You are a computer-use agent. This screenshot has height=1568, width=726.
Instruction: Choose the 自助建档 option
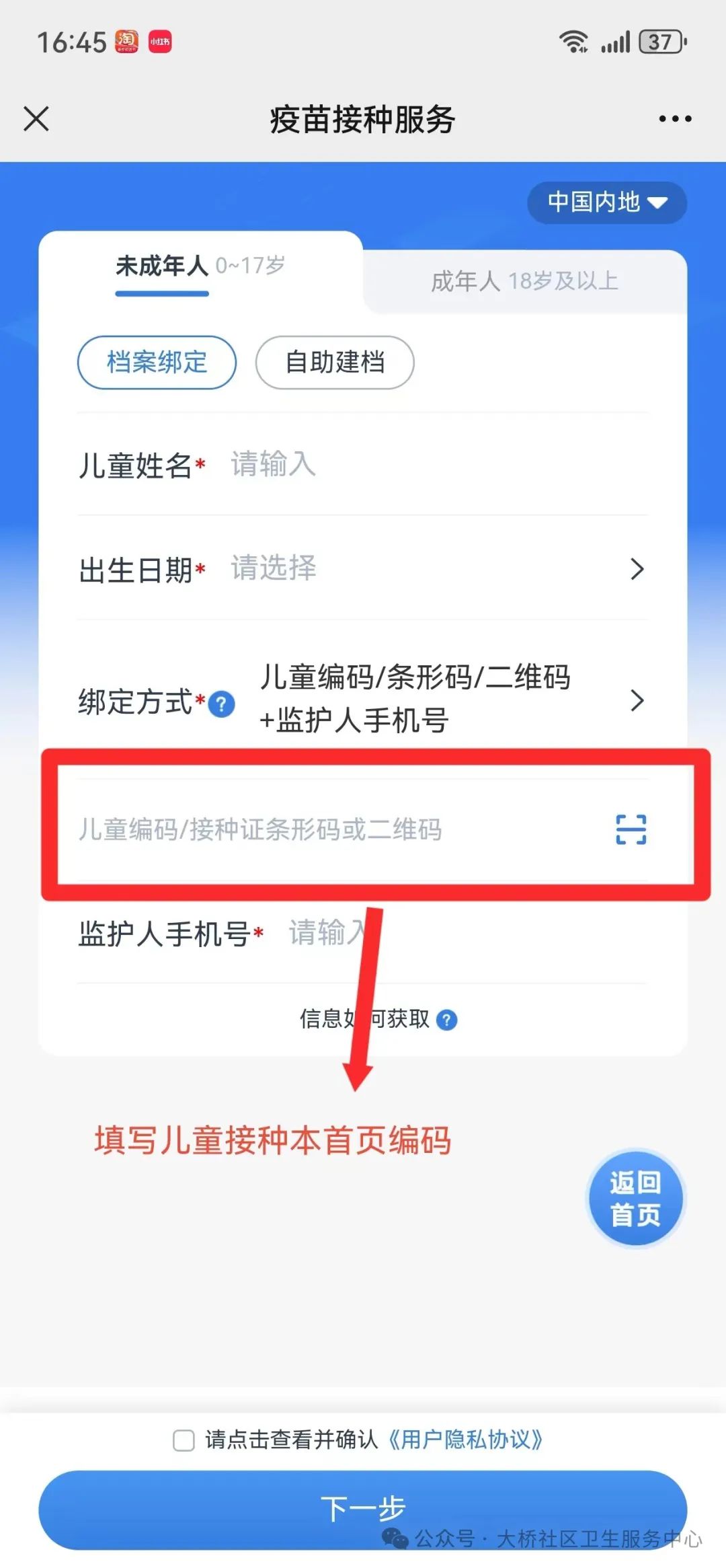[335, 363]
